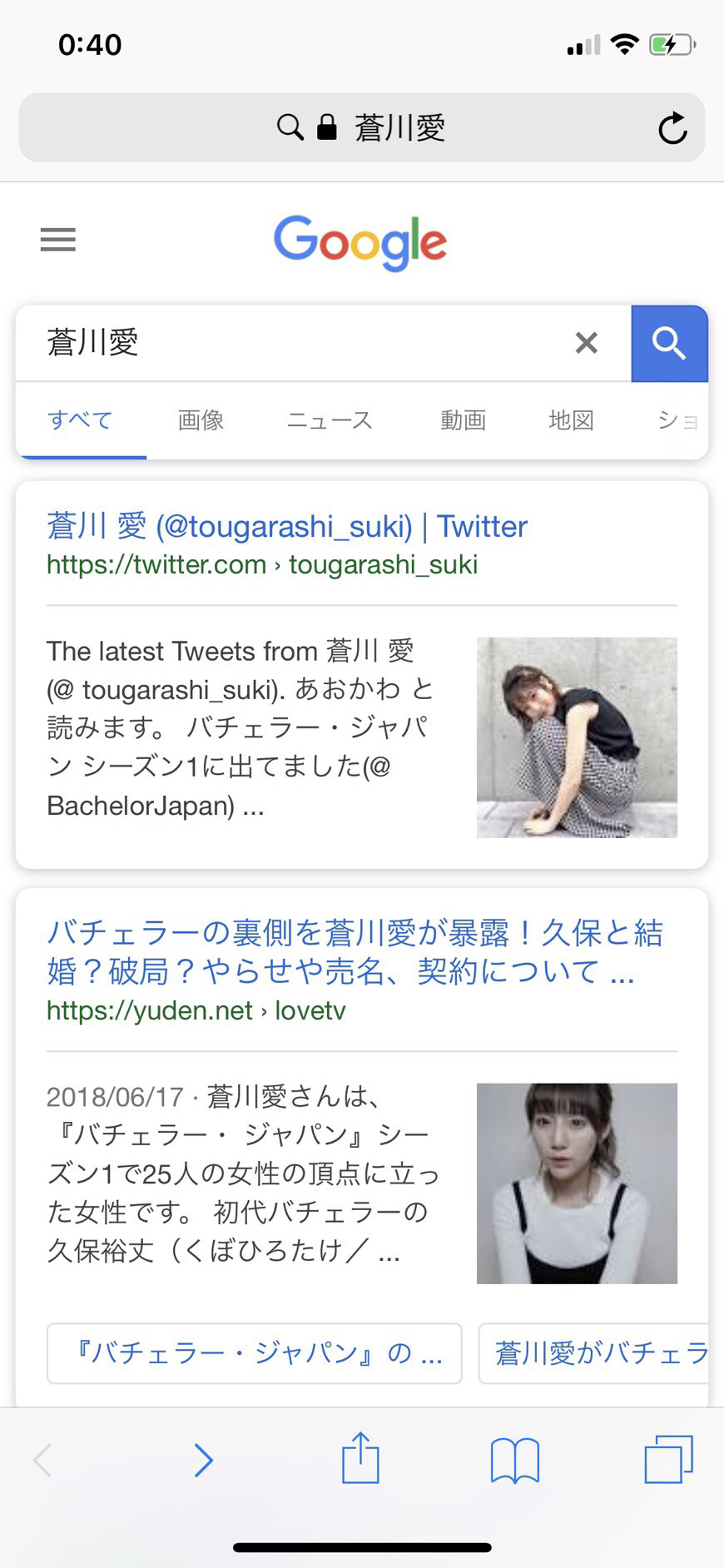Go forward in Safari history
This screenshot has height=1568, width=724.
[x=203, y=1460]
